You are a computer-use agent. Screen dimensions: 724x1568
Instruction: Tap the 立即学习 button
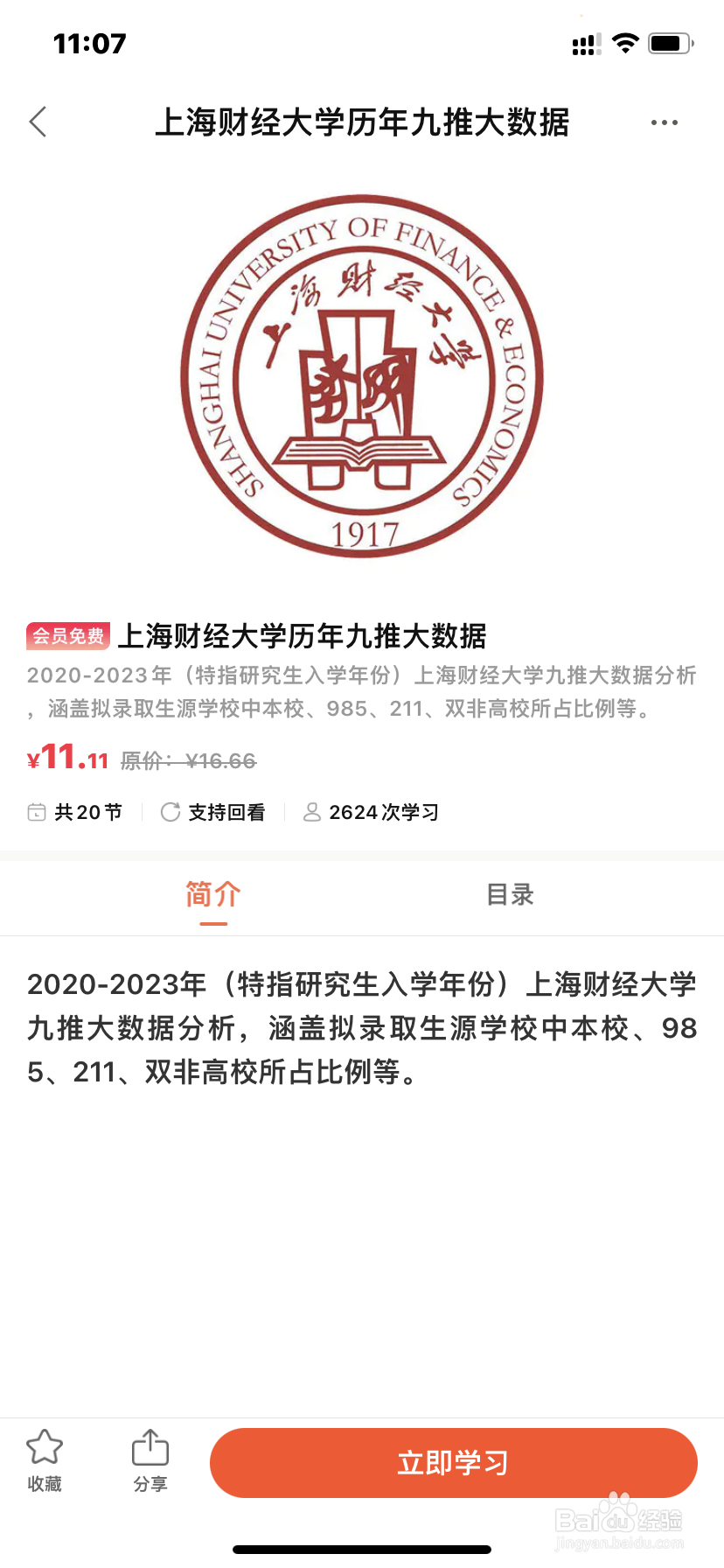[453, 1462]
